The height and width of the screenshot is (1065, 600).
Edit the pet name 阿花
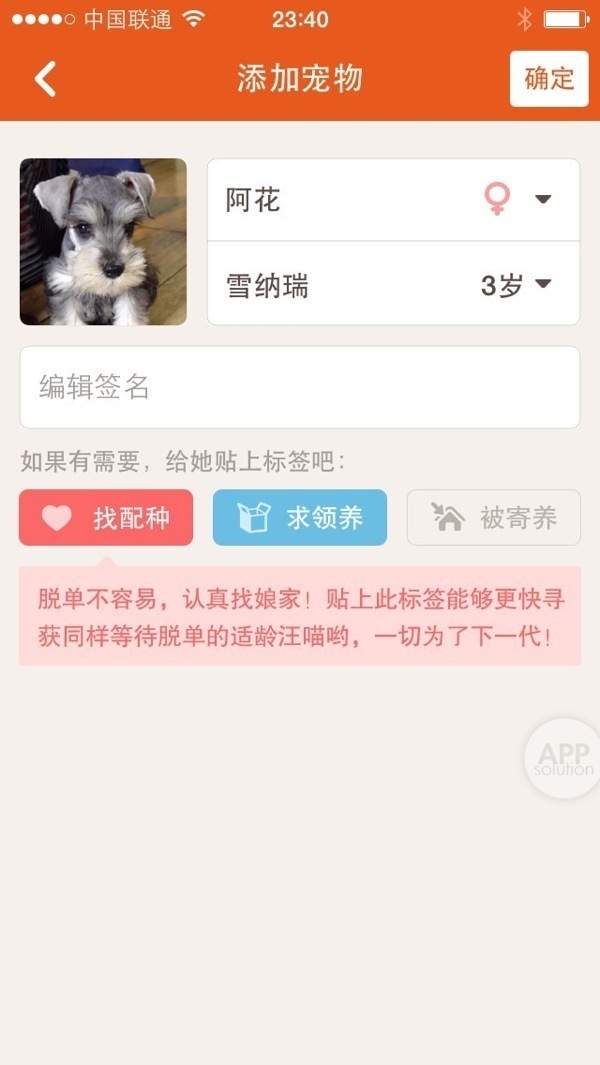330,200
